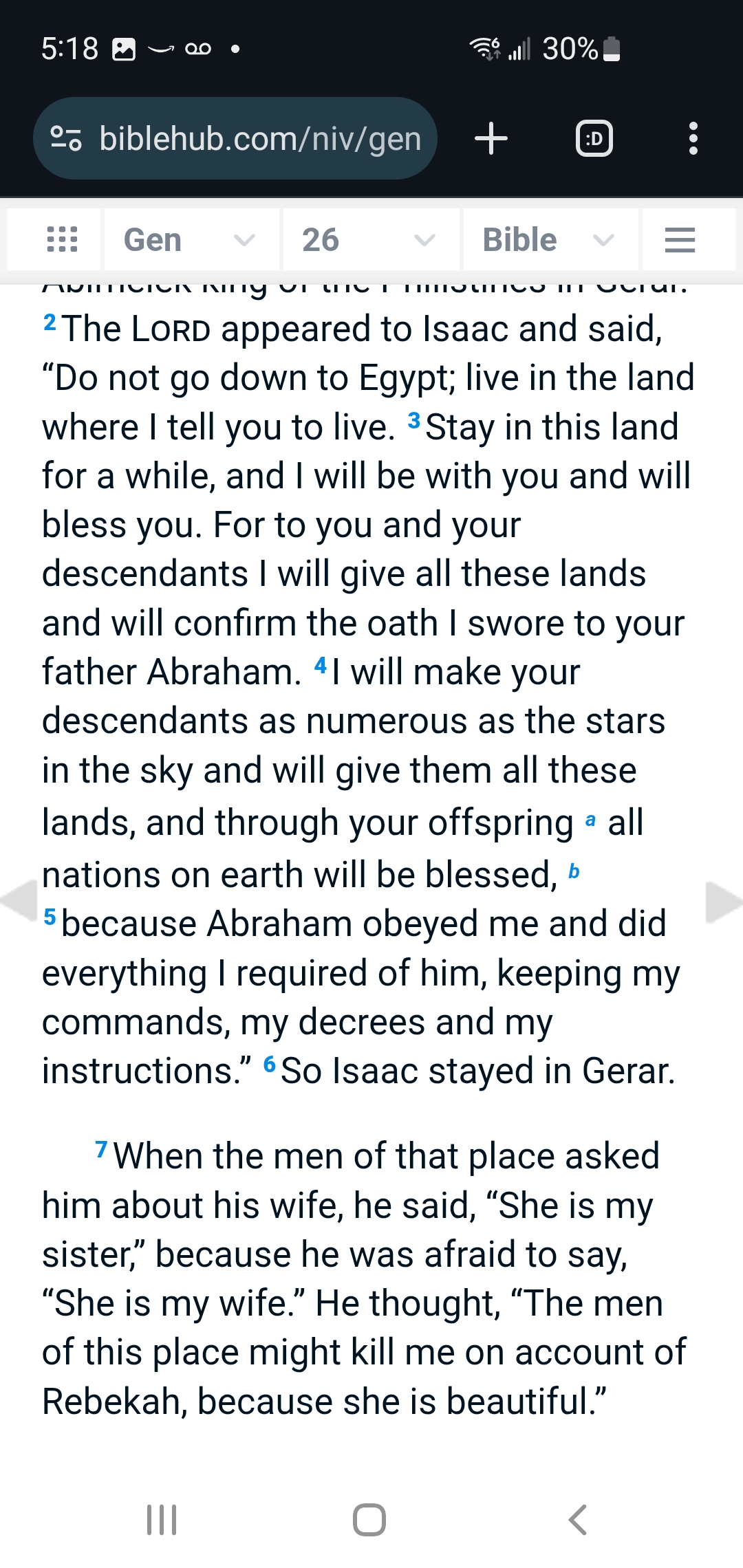Open the tab switcher
Image resolution: width=743 pixels, height=1568 pixels.
(594, 138)
